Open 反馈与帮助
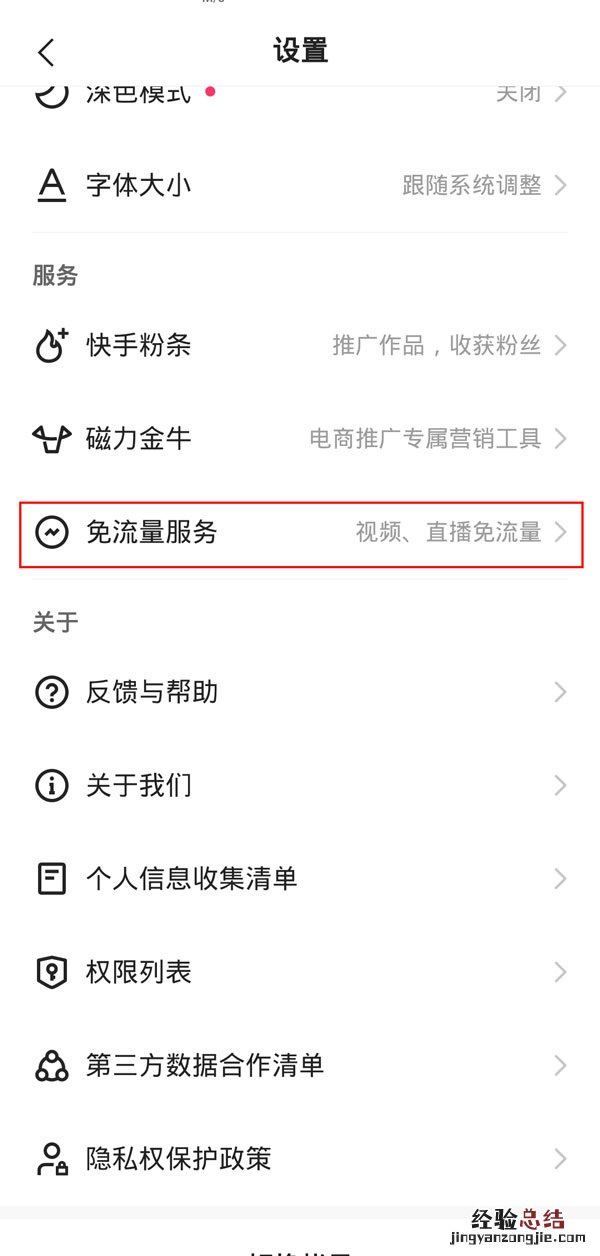600x1256 pixels. click(300, 692)
